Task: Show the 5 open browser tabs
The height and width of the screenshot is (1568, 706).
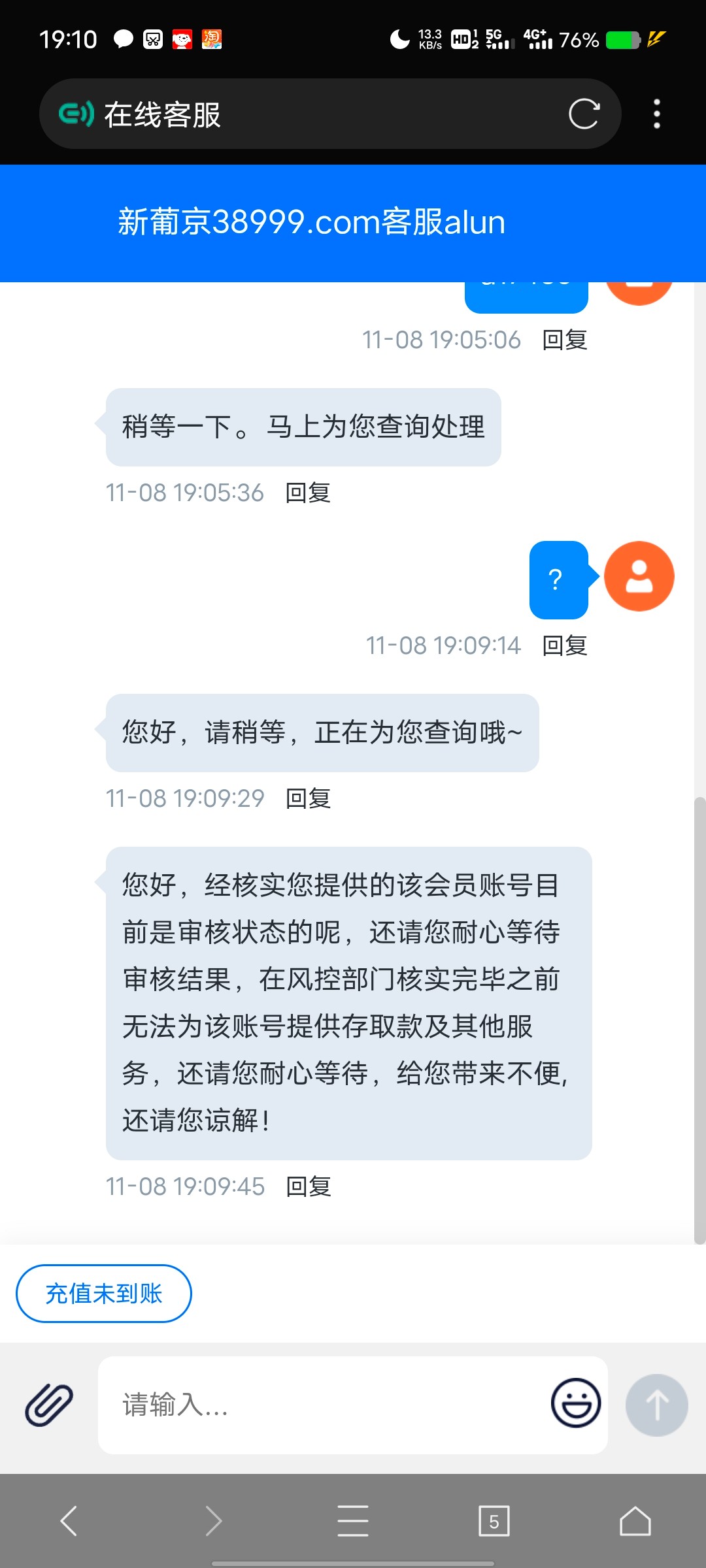Action: coord(494,1521)
